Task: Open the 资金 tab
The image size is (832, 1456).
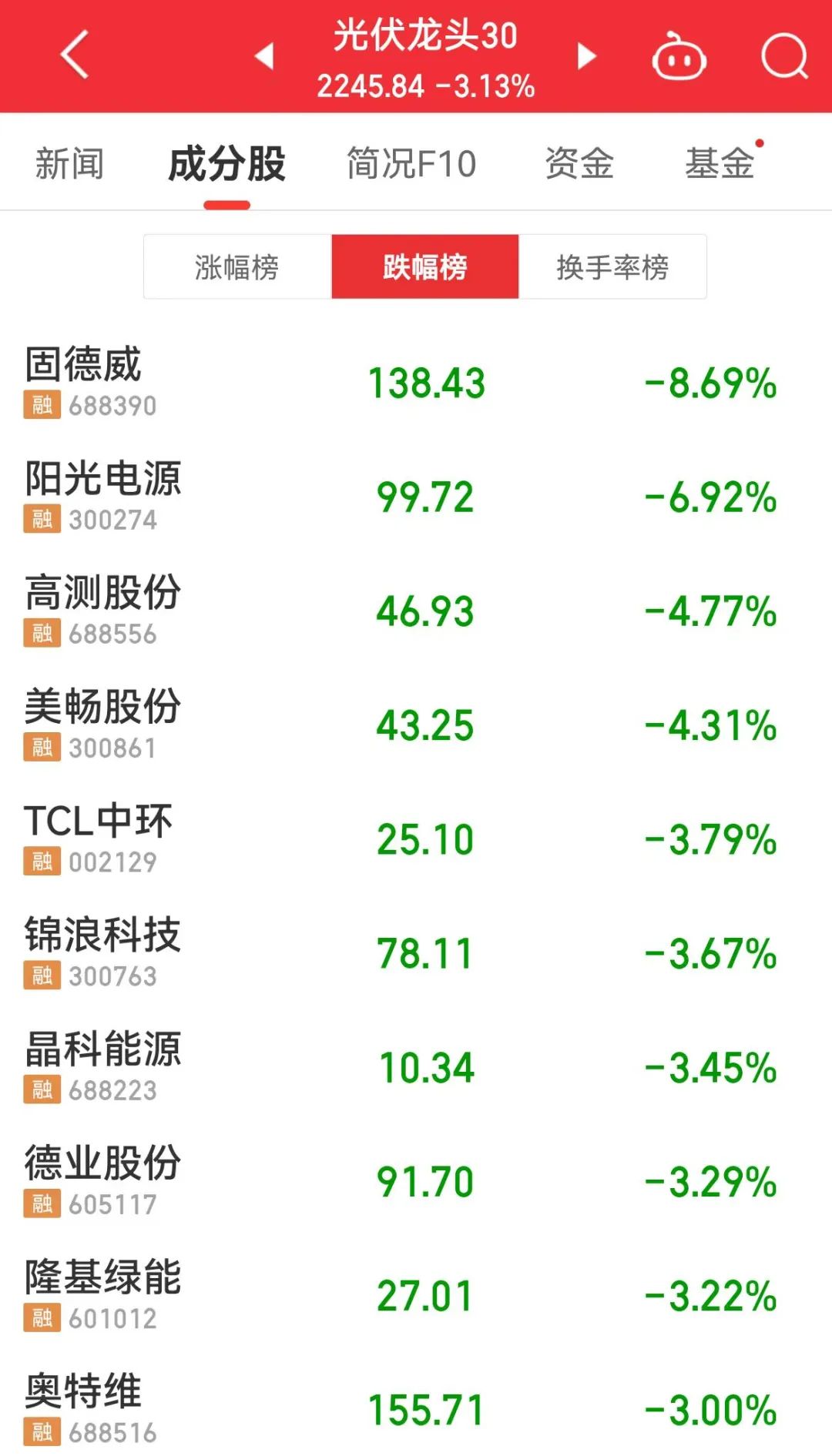Action: pyautogui.click(x=579, y=164)
